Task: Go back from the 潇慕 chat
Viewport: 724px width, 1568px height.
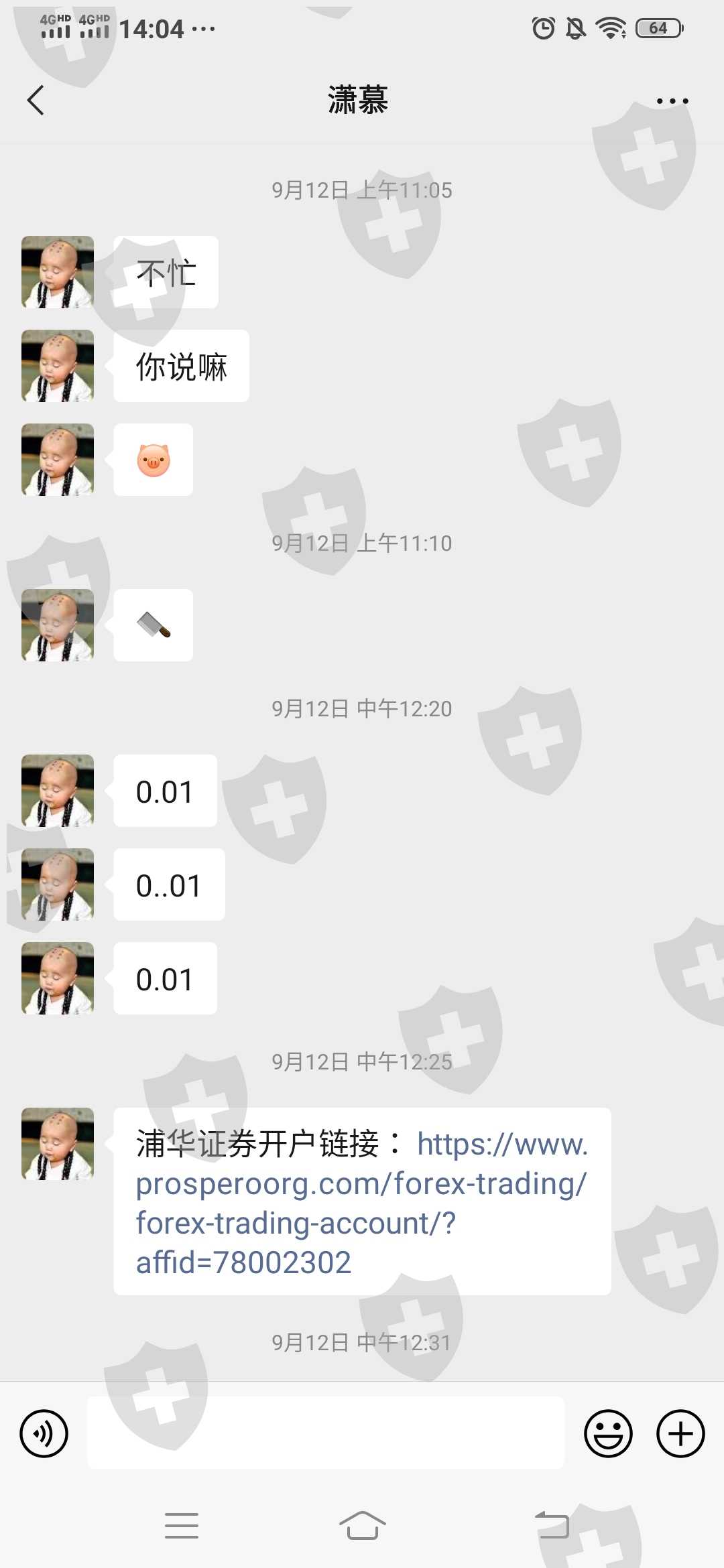Action: 36,101
